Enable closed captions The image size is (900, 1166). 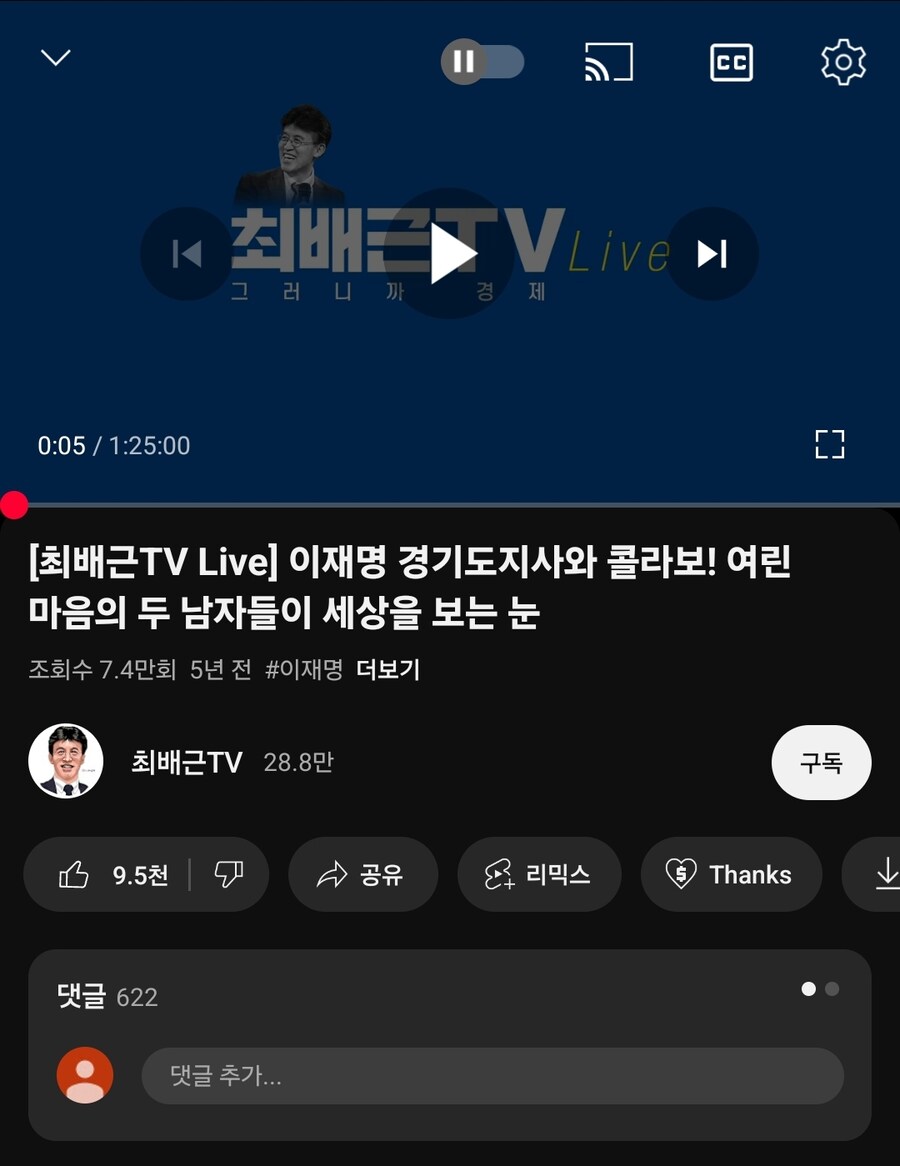(731, 61)
